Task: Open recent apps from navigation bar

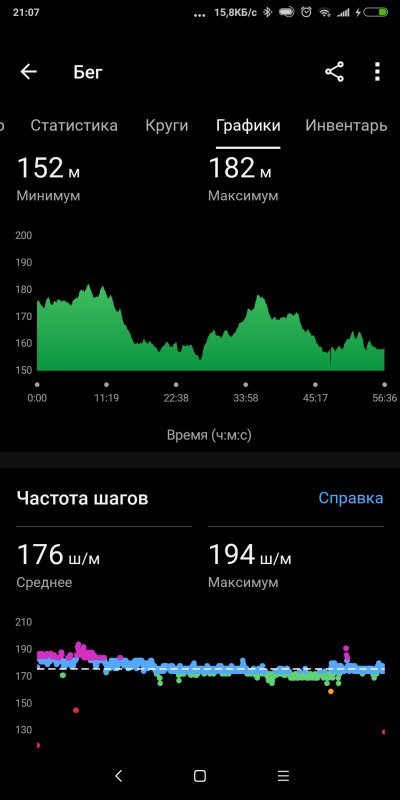Action: pyautogui.click(x=283, y=776)
